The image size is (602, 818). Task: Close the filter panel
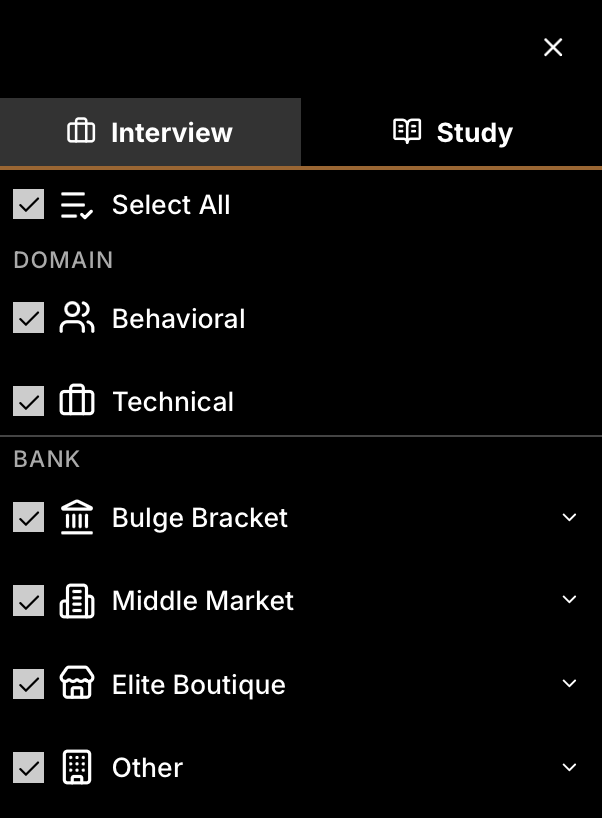[x=553, y=47]
